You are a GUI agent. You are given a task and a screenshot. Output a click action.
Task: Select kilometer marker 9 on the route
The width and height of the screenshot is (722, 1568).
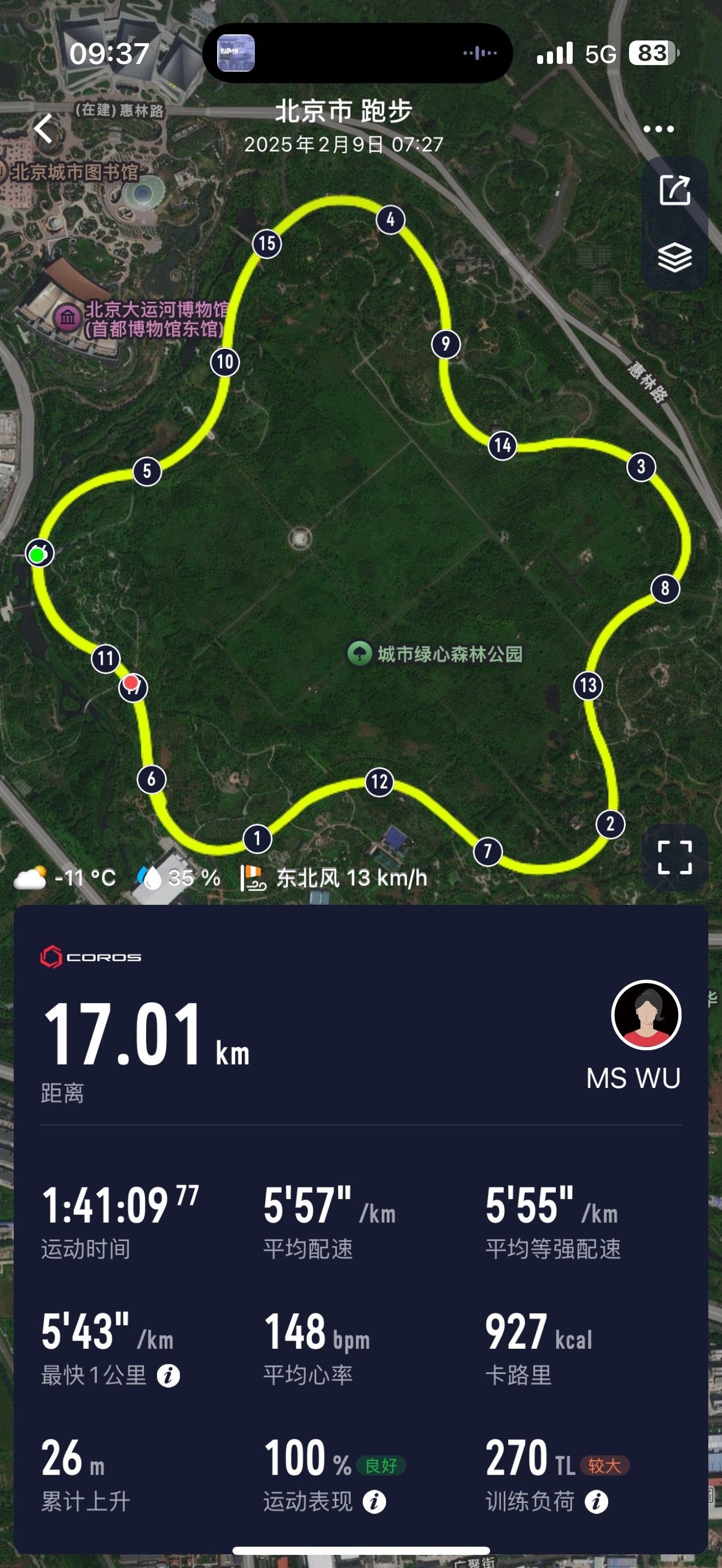tap(446, 344)
